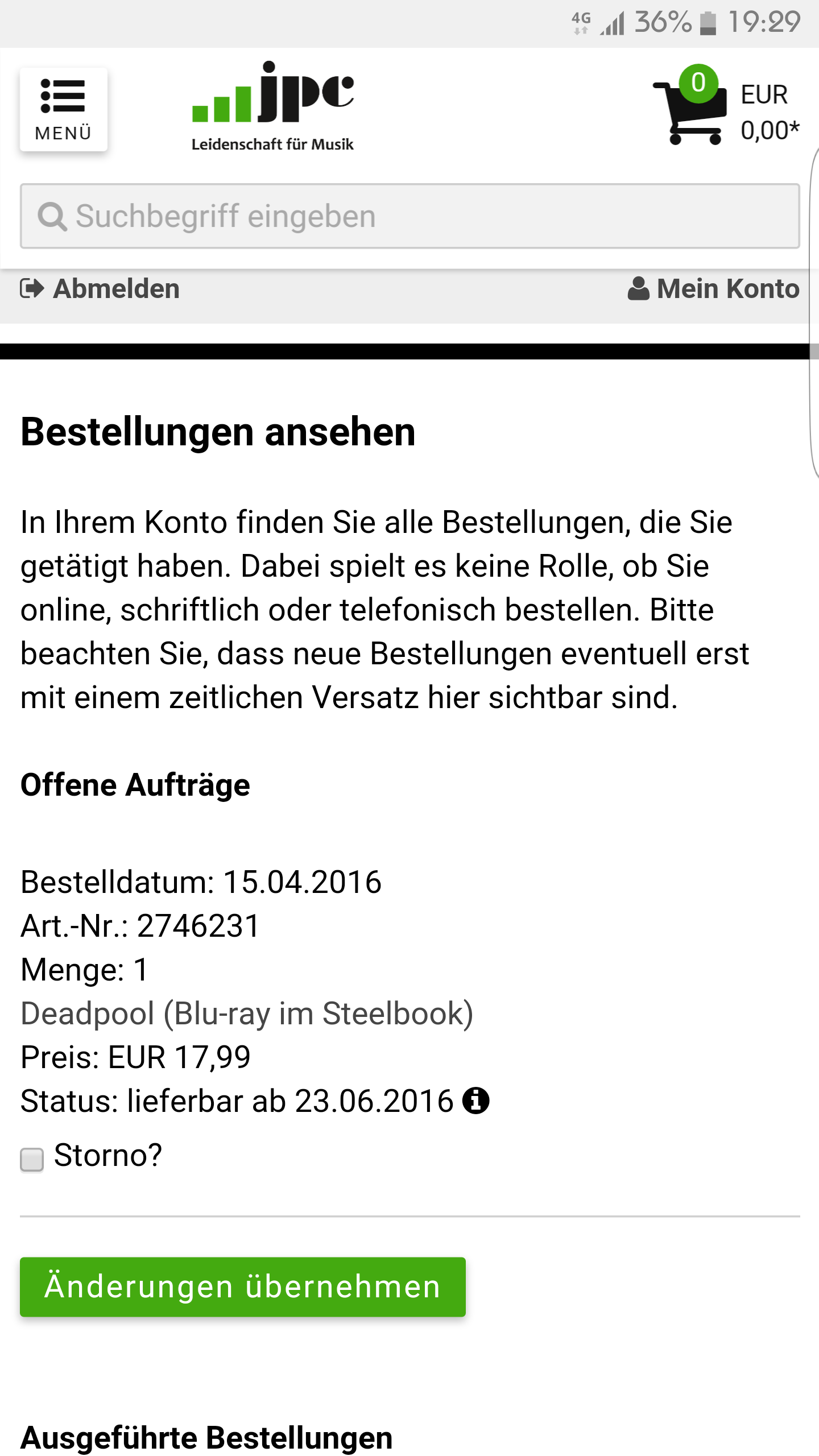This screenshot has width=819, height=1456.
Task: Log out via Abmelden
Action: click(100, 289)
